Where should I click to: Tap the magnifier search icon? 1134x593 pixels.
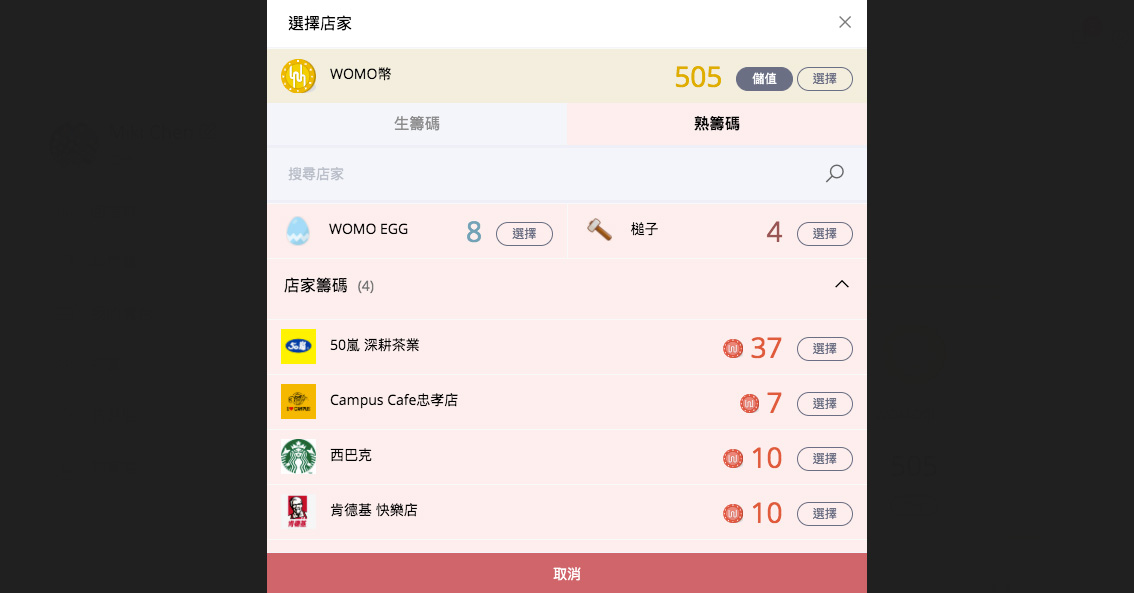834,174
